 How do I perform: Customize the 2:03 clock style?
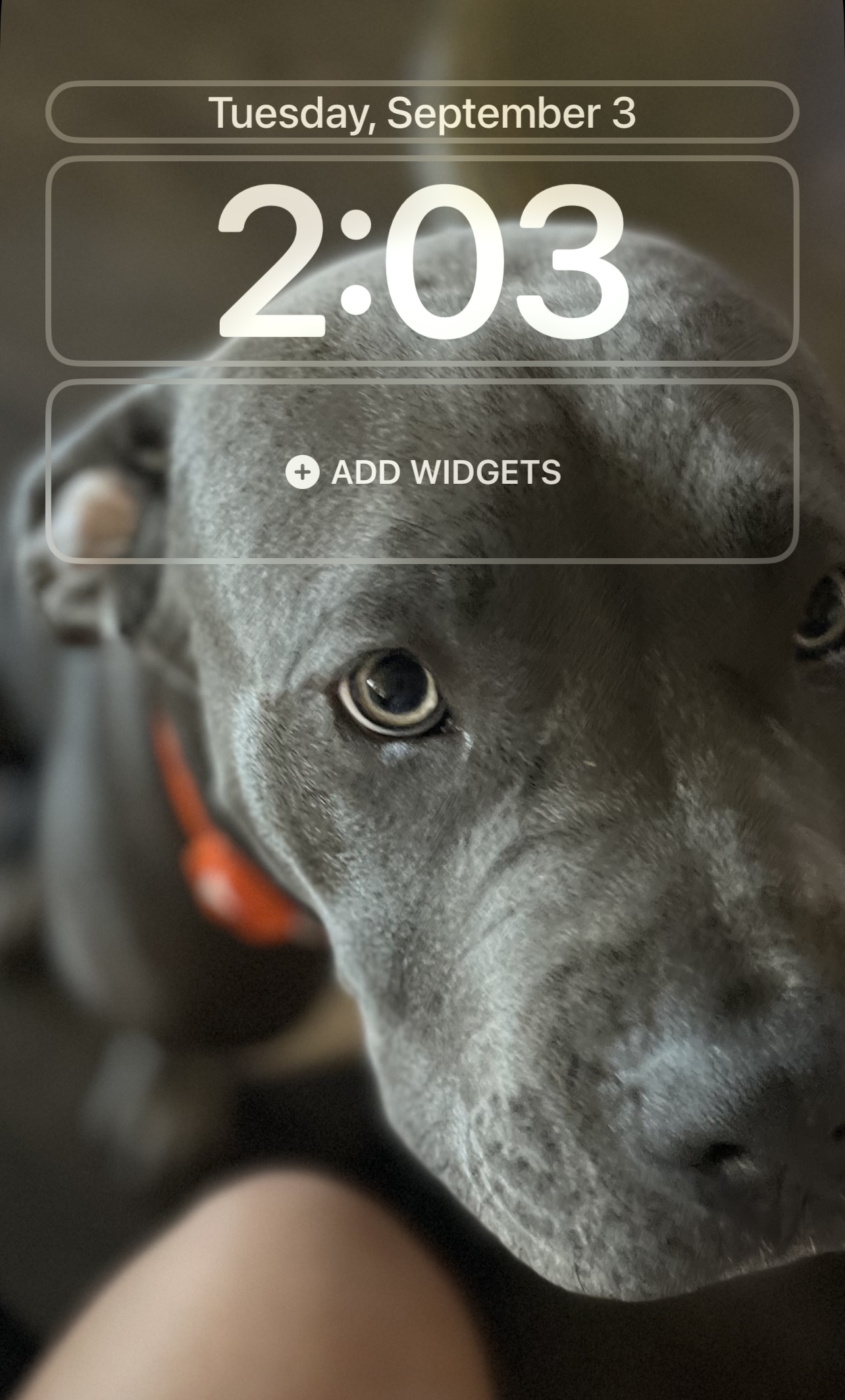[422, 261]
